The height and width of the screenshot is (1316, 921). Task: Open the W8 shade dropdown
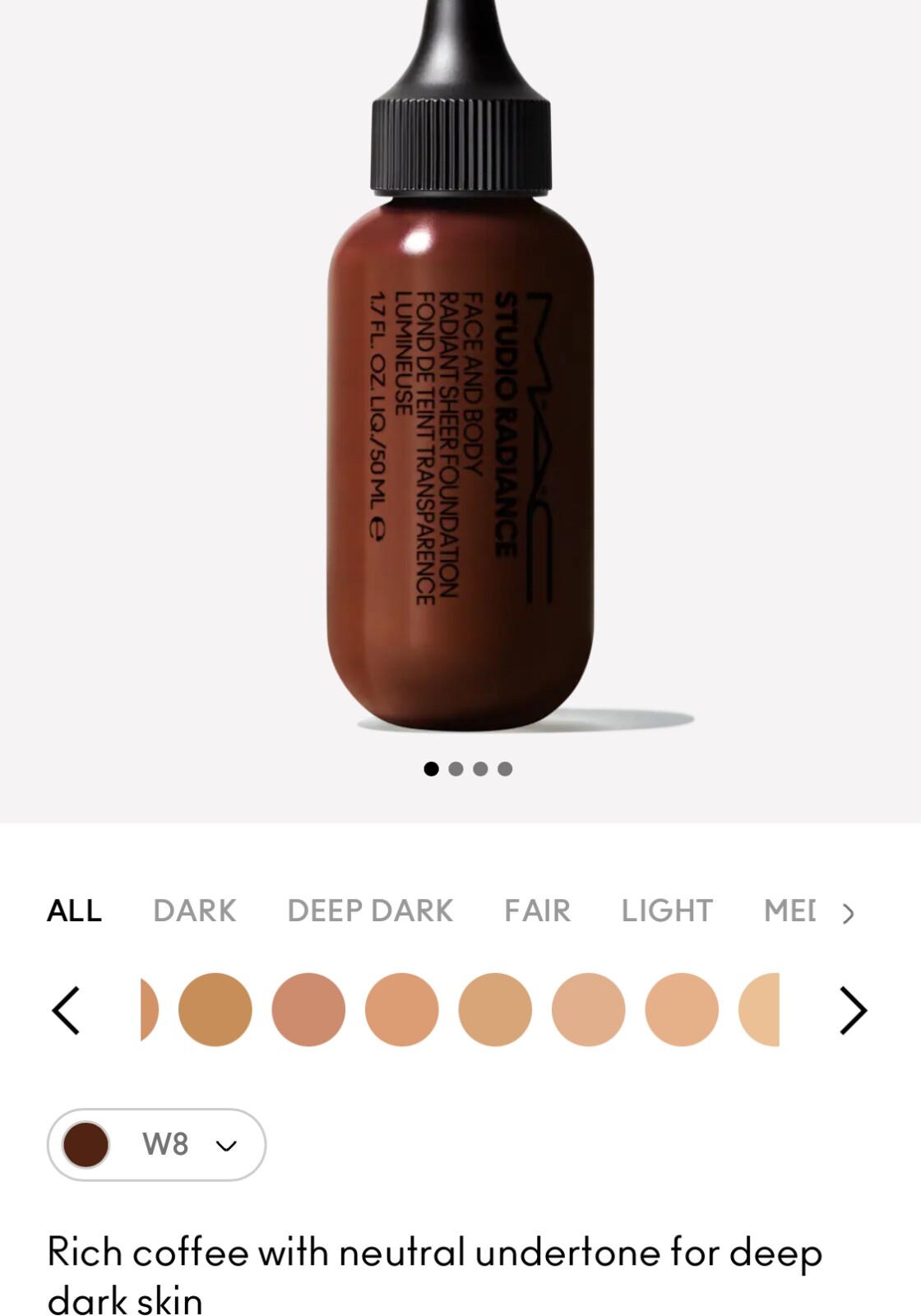coord(156,1144)
